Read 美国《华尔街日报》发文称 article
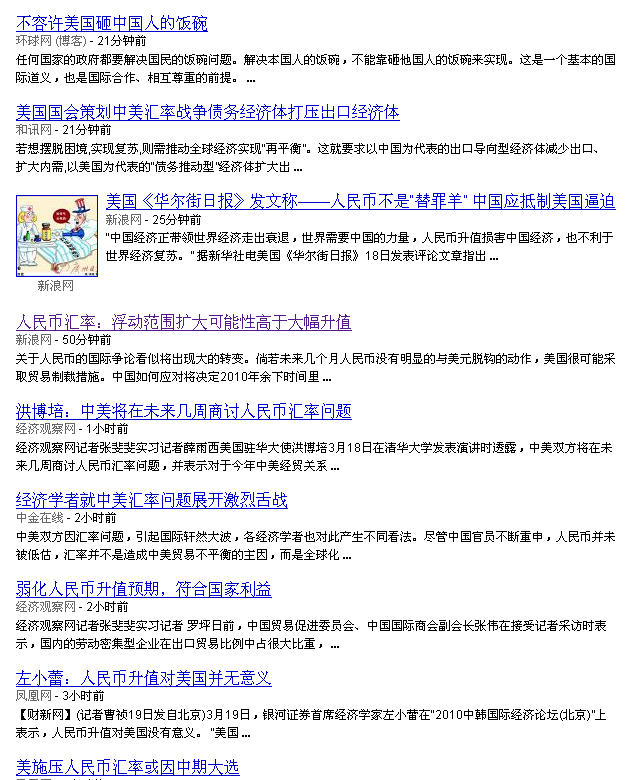The image size is (627, 780). click(x=360, y=201)
